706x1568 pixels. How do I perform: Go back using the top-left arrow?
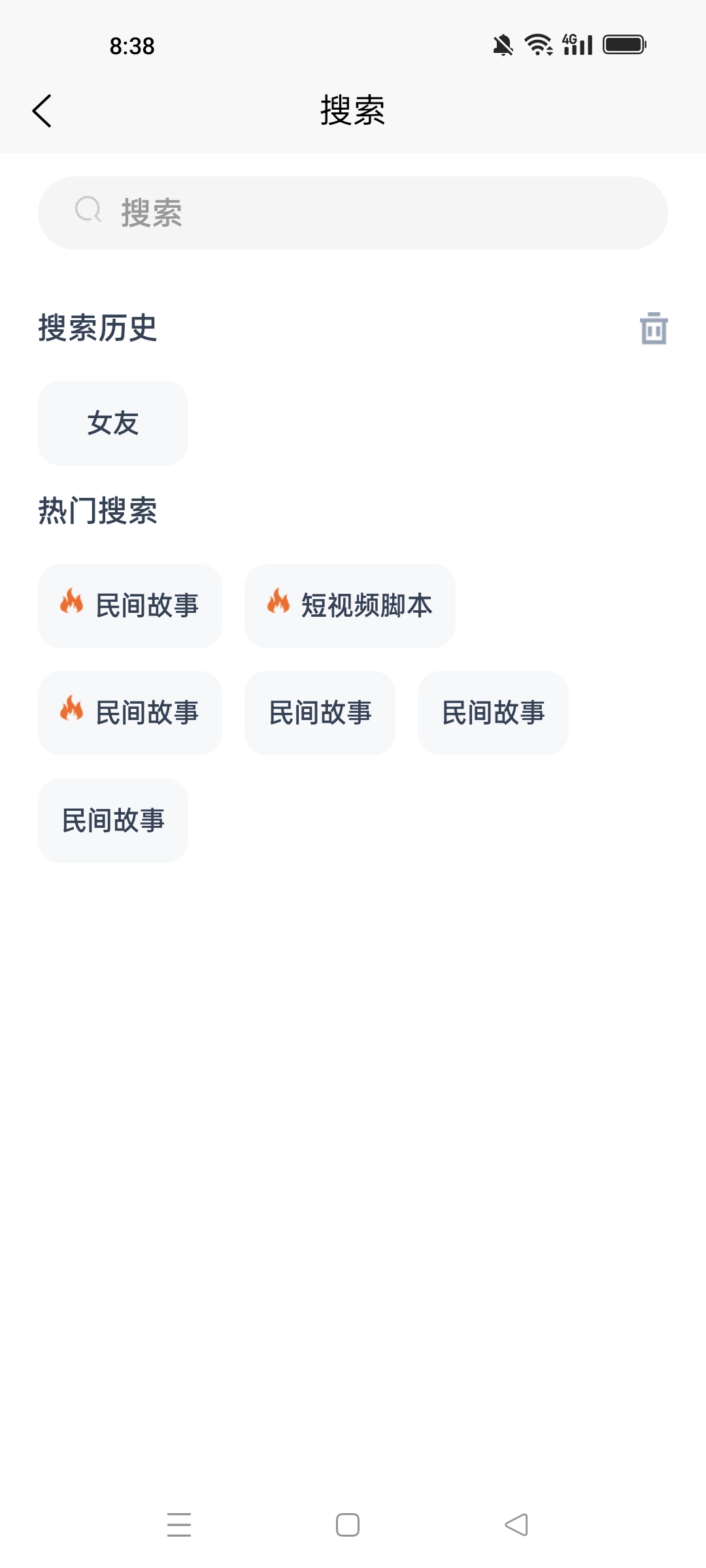[42, 110]
